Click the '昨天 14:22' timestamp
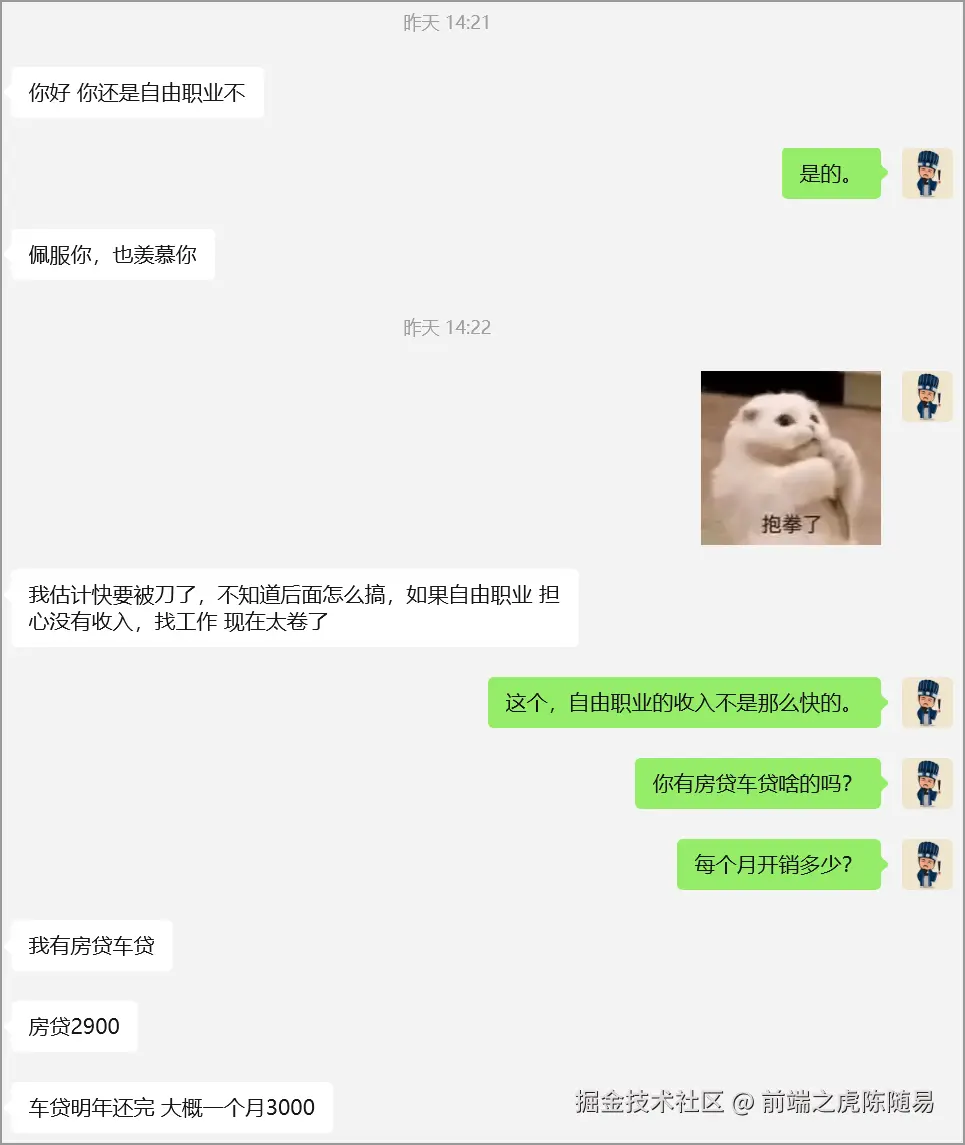The image size is (965, 1145). click(x=447, y=326)
